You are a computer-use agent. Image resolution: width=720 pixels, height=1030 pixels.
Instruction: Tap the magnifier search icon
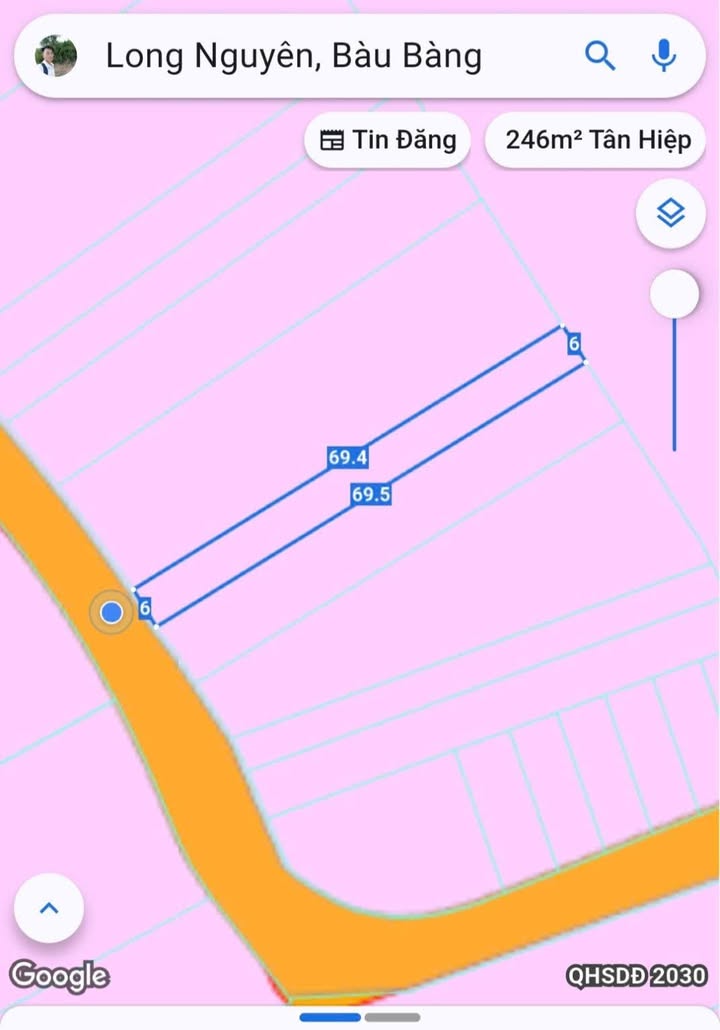click(599, 56)
